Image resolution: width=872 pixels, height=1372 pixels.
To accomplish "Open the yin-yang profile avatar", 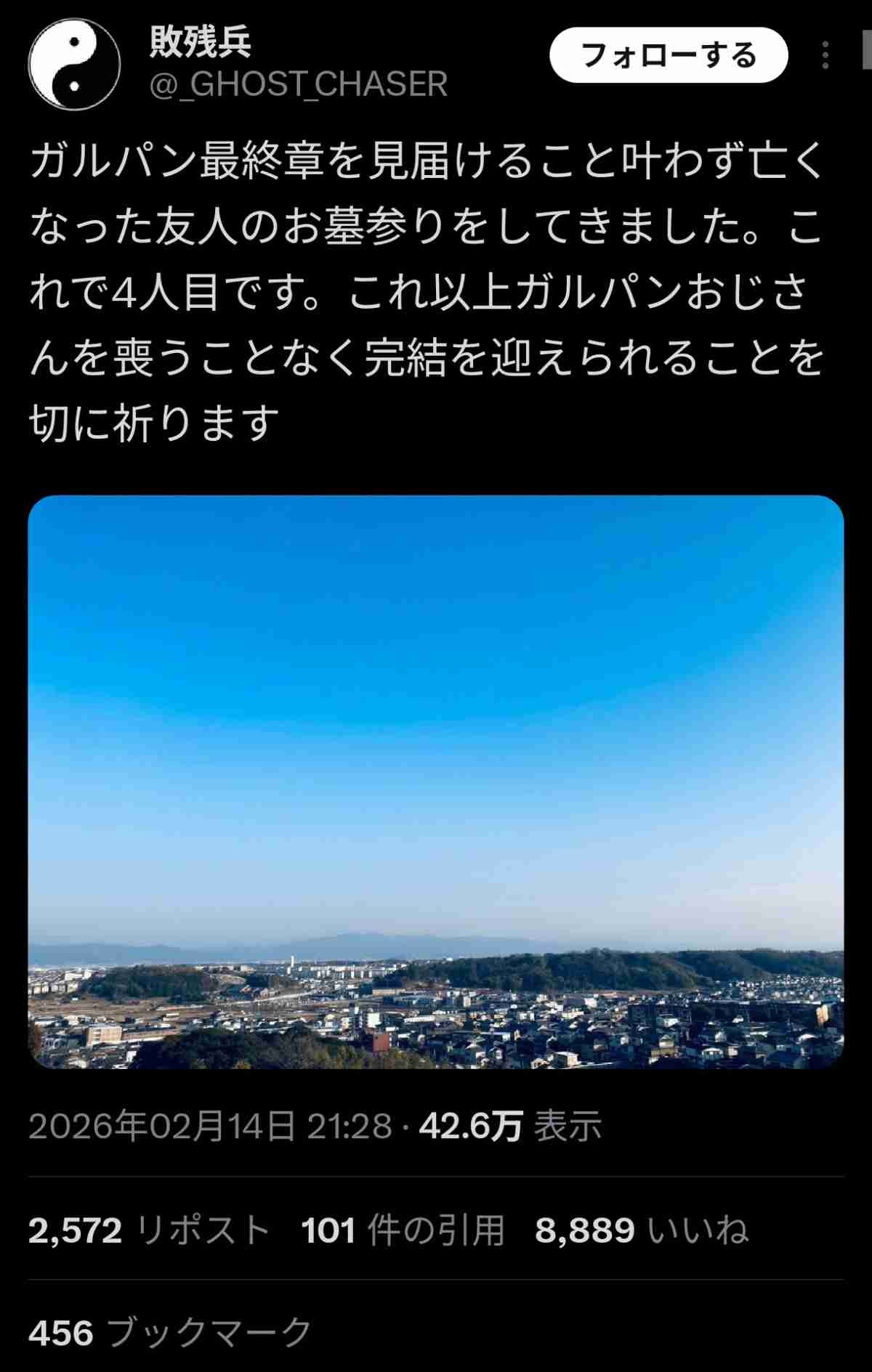I will click(74, 64).
